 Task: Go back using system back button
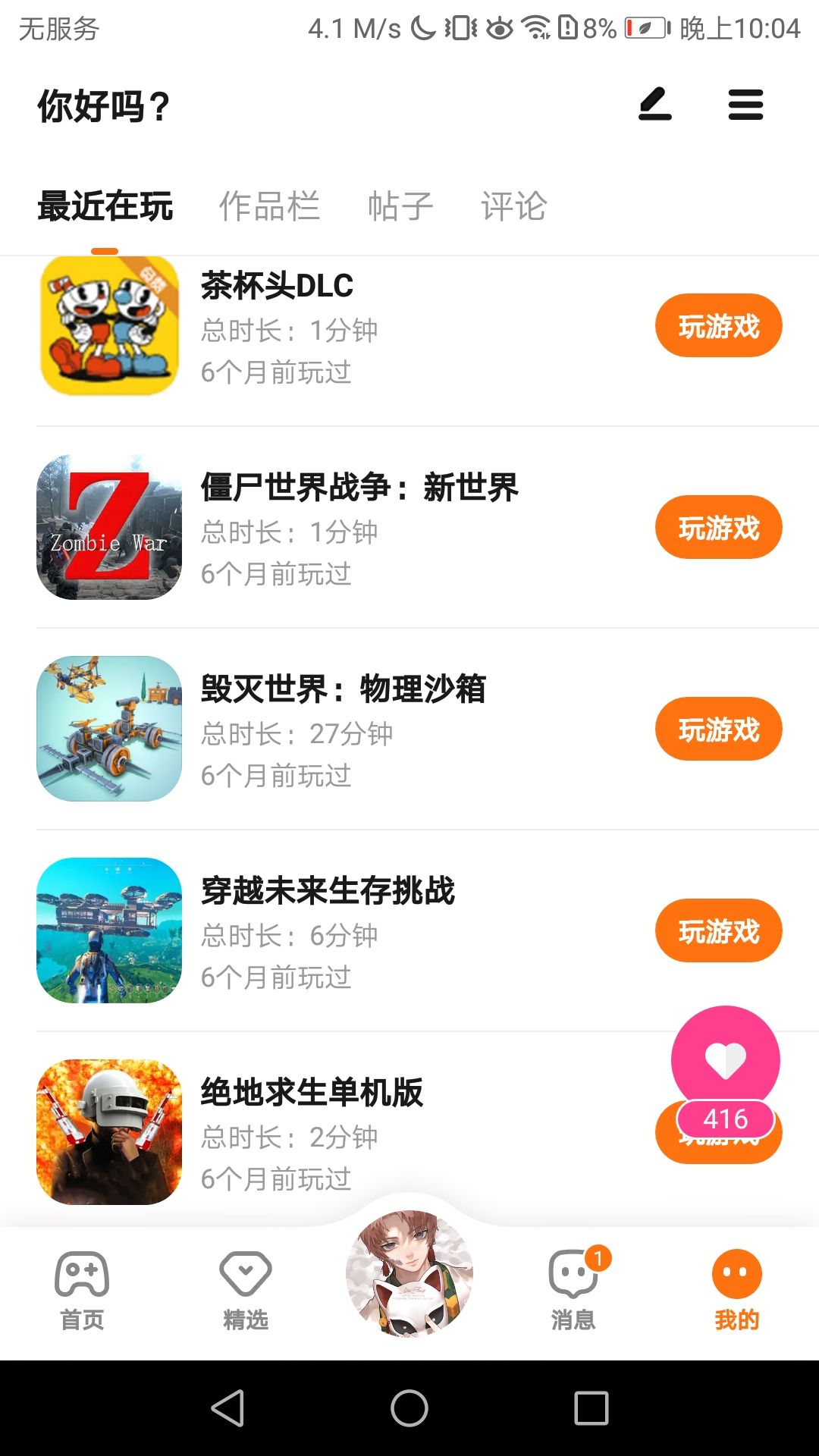[227, 1408]
